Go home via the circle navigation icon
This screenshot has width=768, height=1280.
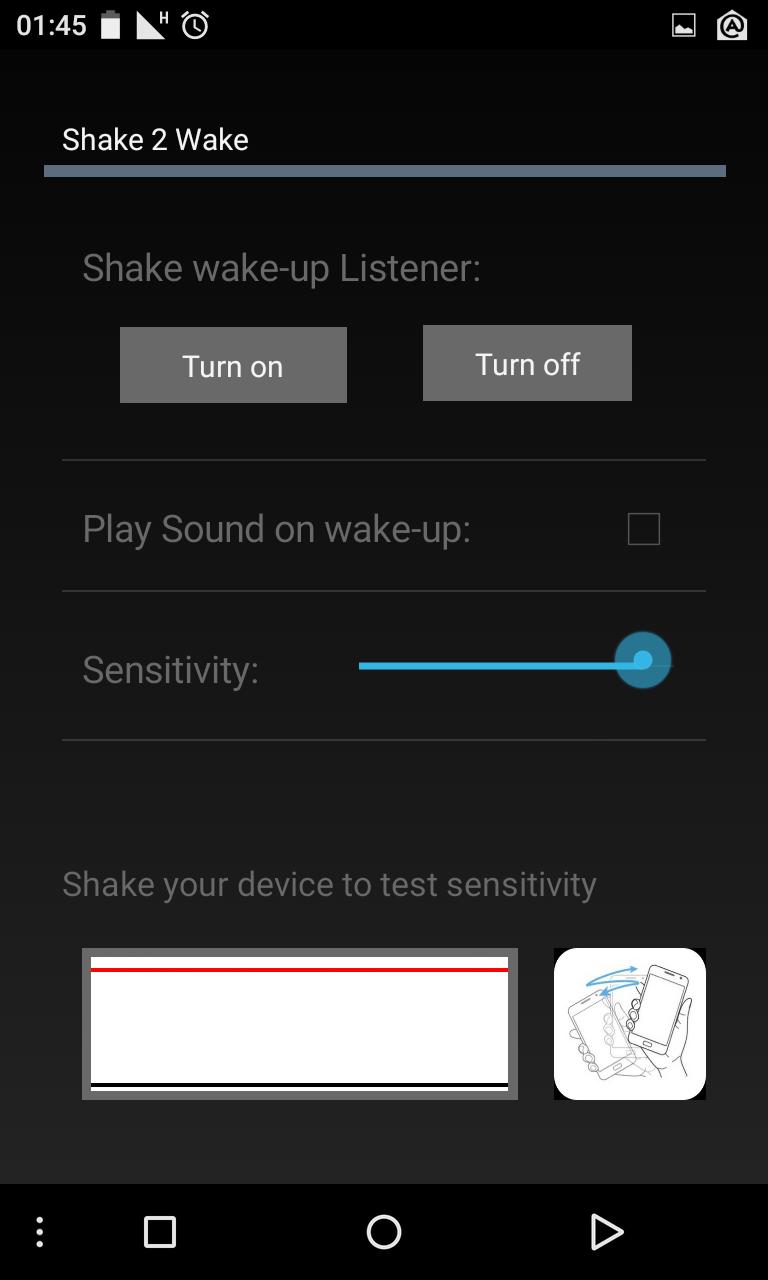coord(383,1232)
